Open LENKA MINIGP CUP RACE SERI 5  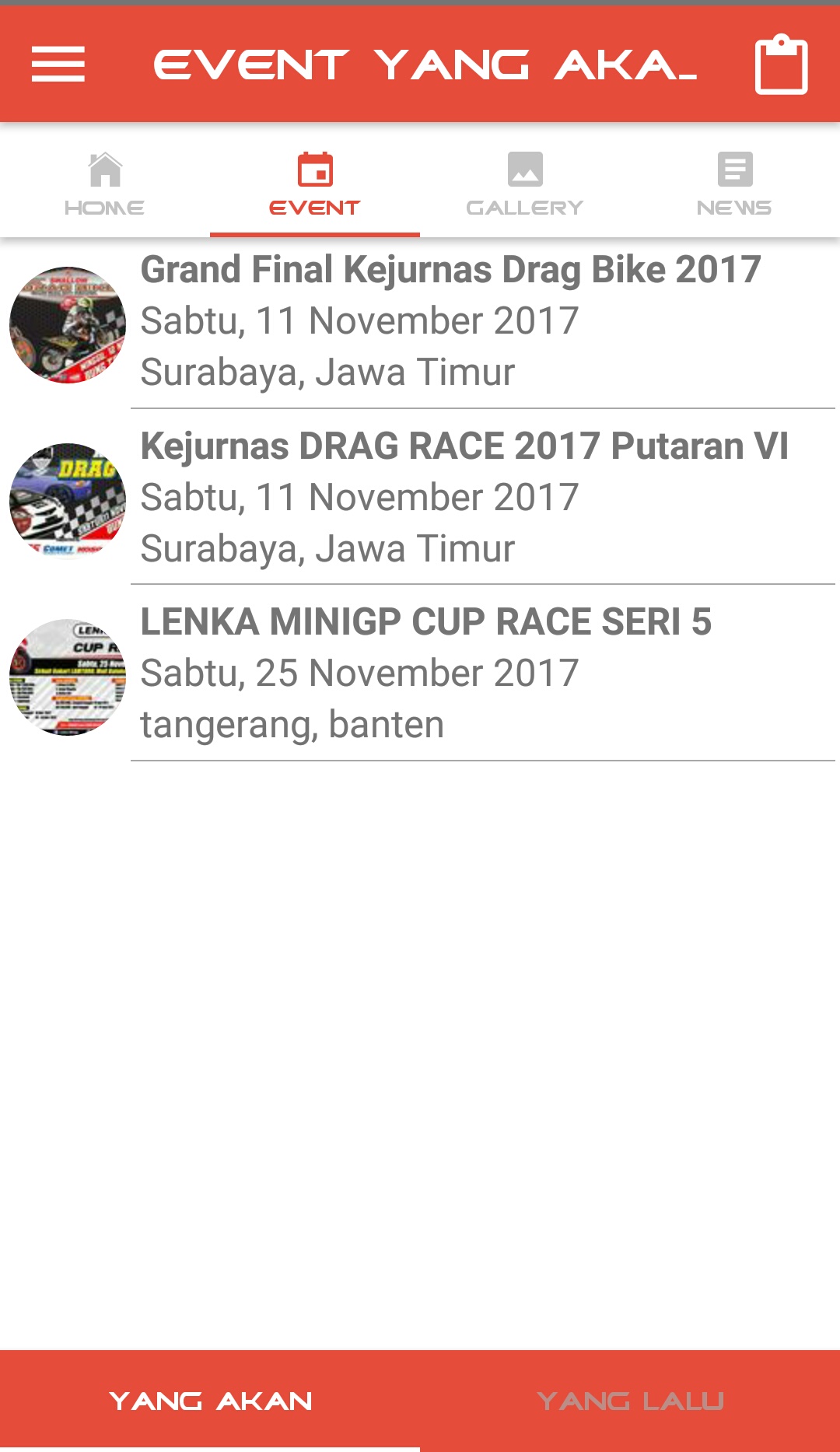425,674
